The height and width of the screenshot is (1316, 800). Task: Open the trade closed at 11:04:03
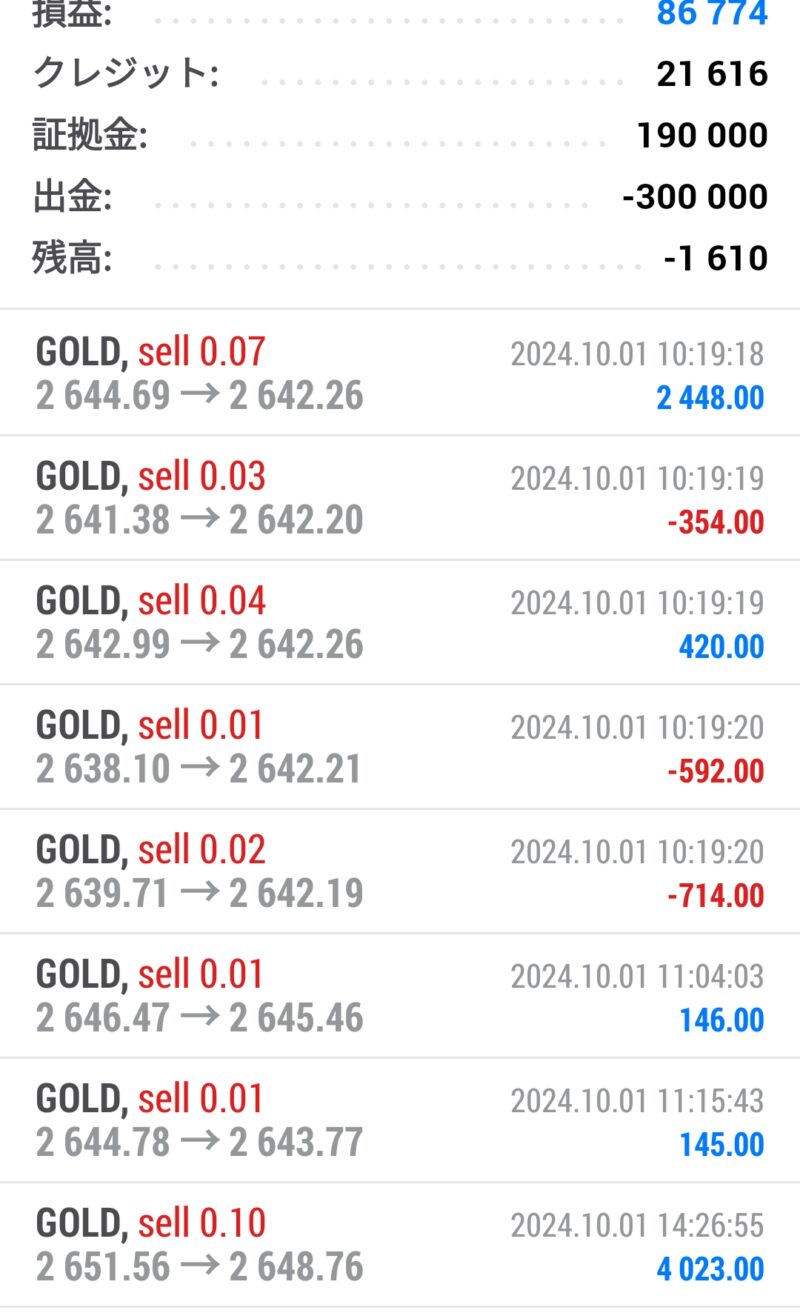[x=400, y=996]
